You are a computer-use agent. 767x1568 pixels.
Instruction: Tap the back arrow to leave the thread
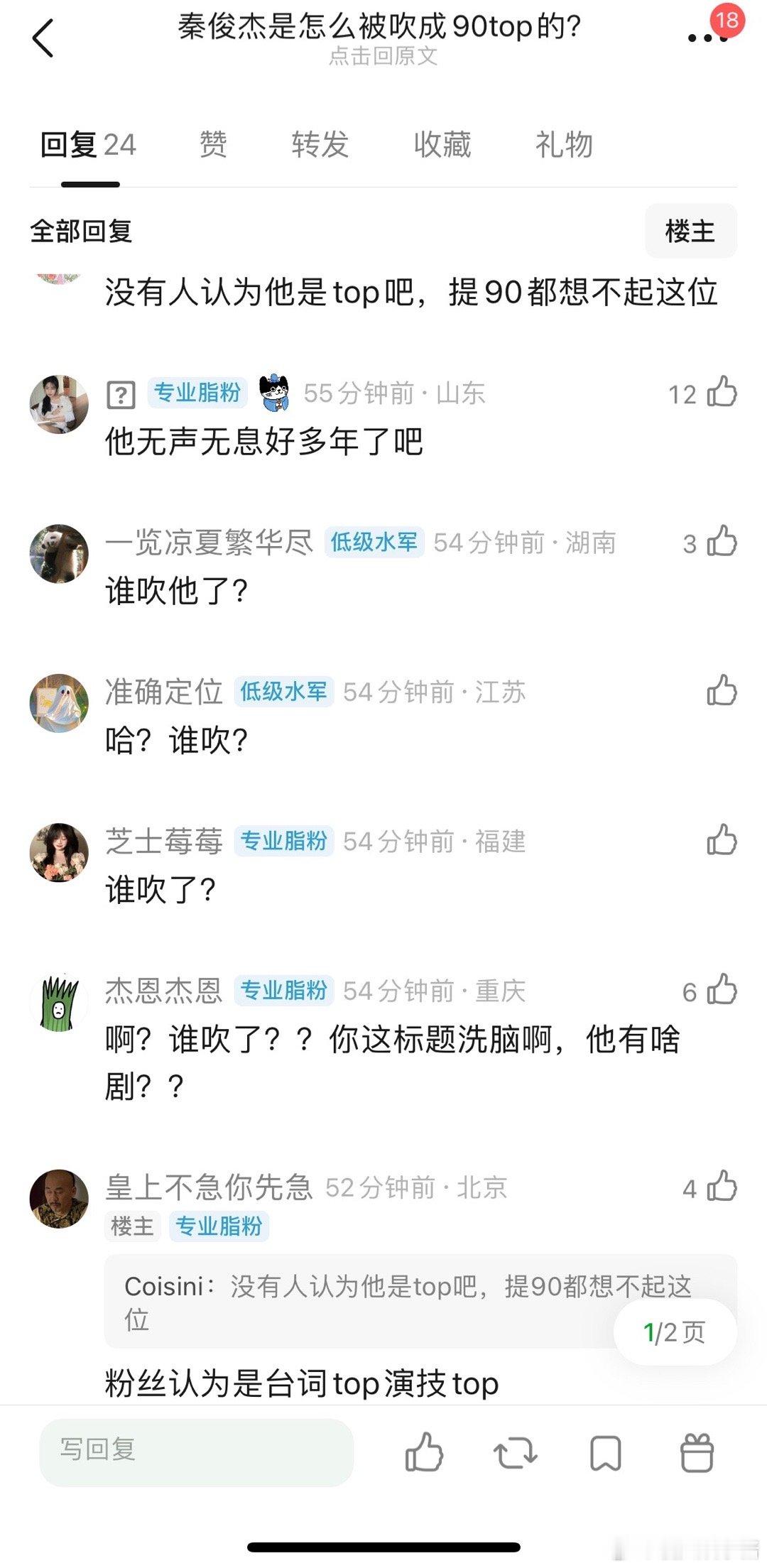click(44, 37)
